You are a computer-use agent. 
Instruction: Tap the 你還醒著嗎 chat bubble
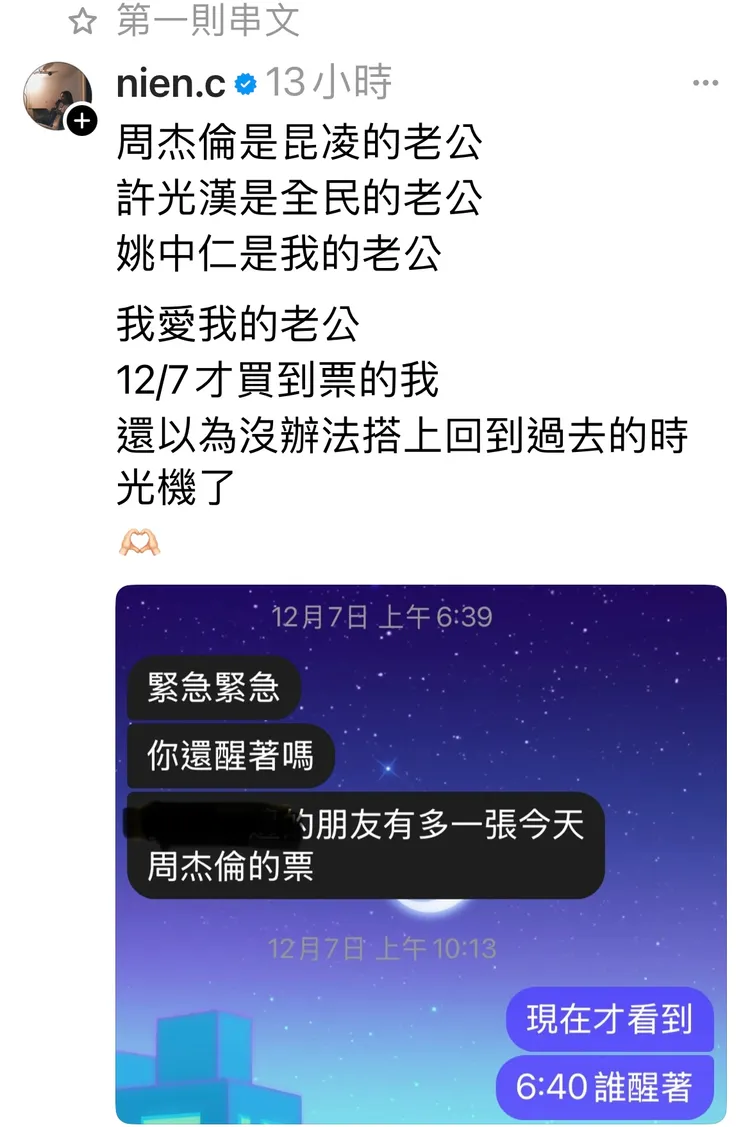click(x=230, y=756)
